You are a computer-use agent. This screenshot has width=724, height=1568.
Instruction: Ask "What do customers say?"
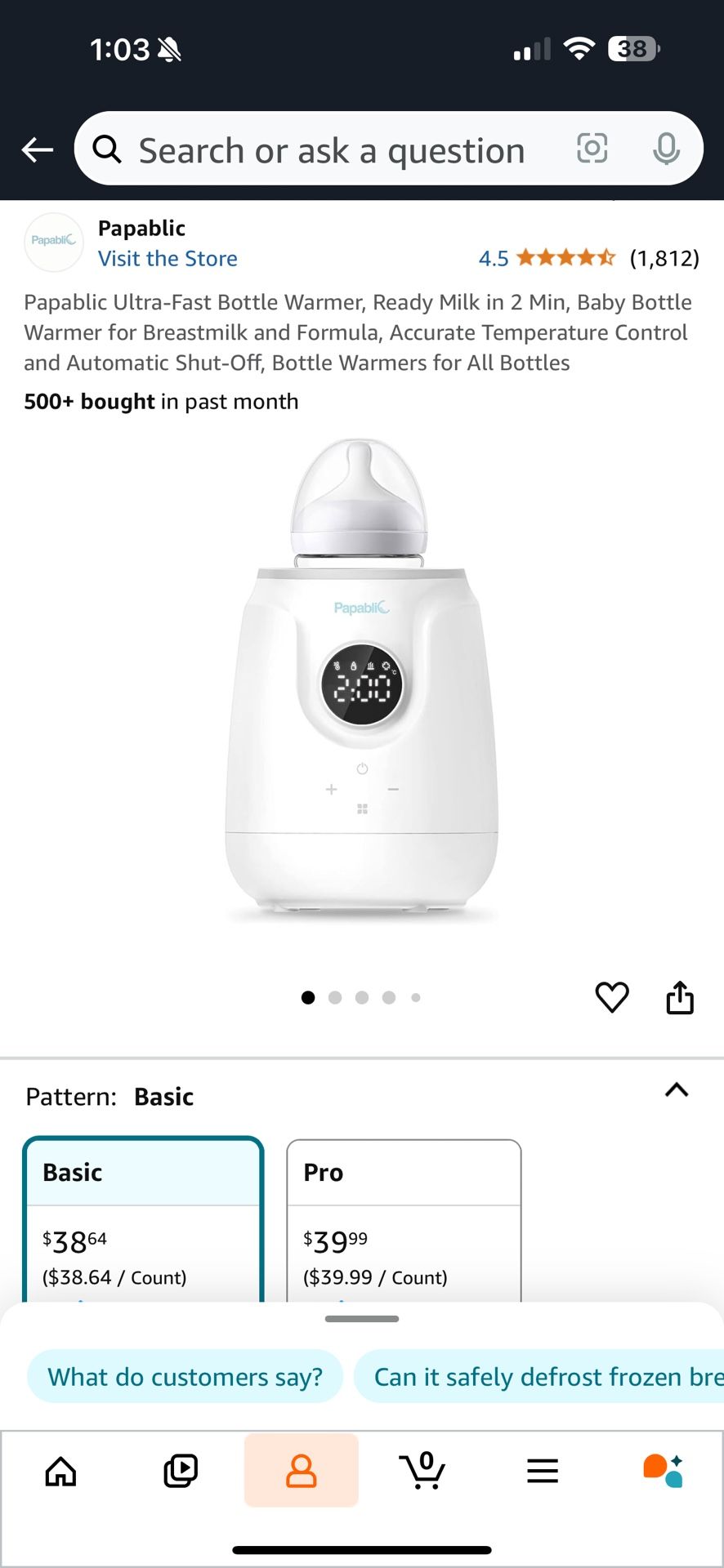185,1377
